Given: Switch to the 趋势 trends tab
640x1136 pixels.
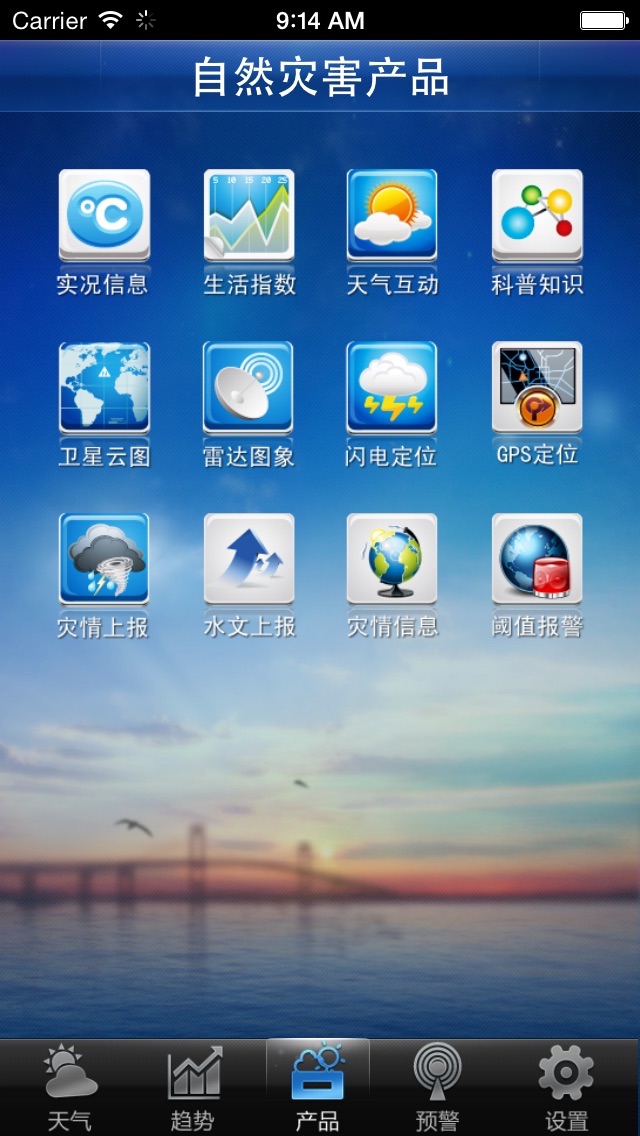Looking at the screenshot, I should click(194, 1087).
